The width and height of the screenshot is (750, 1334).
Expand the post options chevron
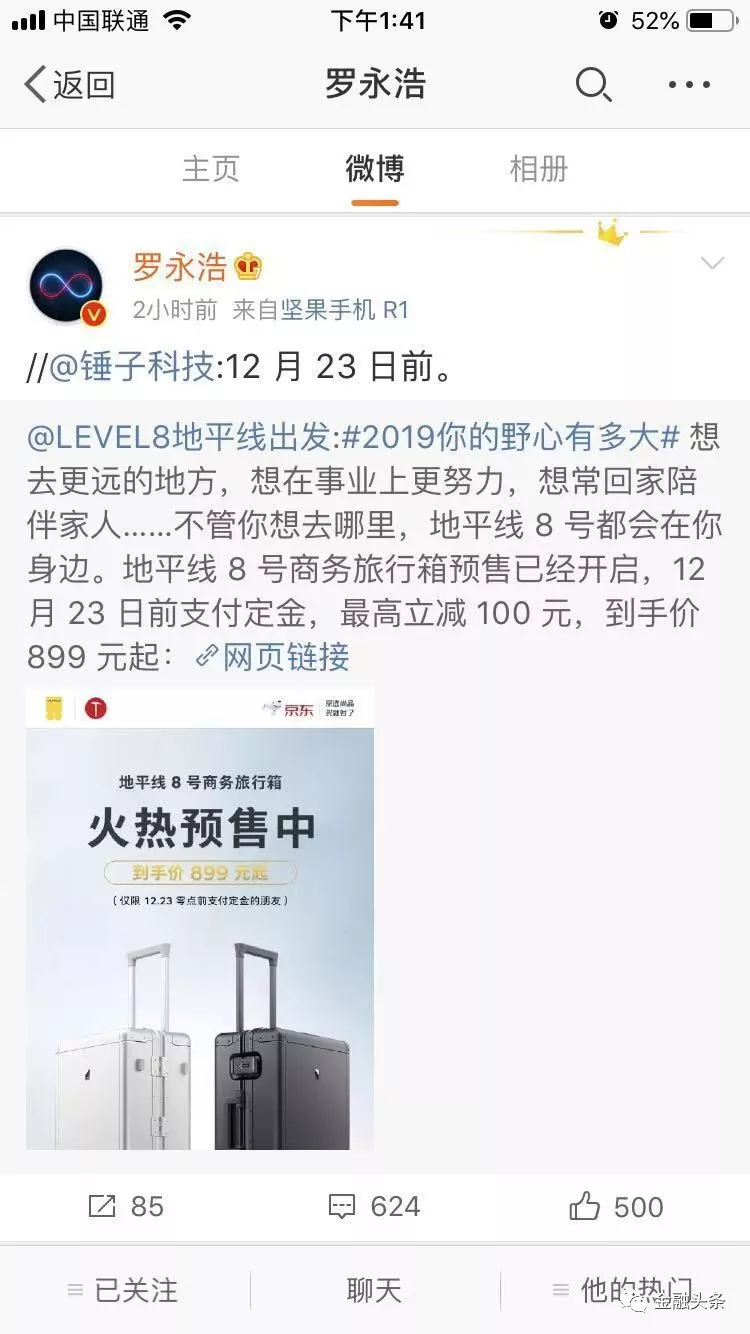pyautogui.click(x=712, y=264)
